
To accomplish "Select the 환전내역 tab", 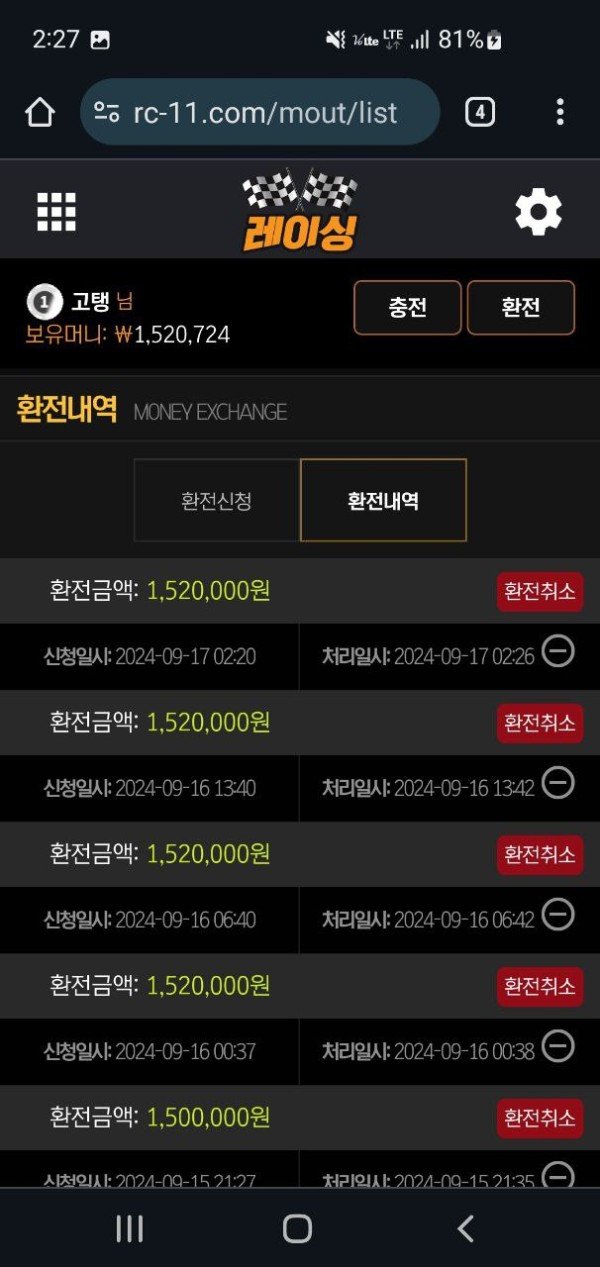I will pos(383,500).
